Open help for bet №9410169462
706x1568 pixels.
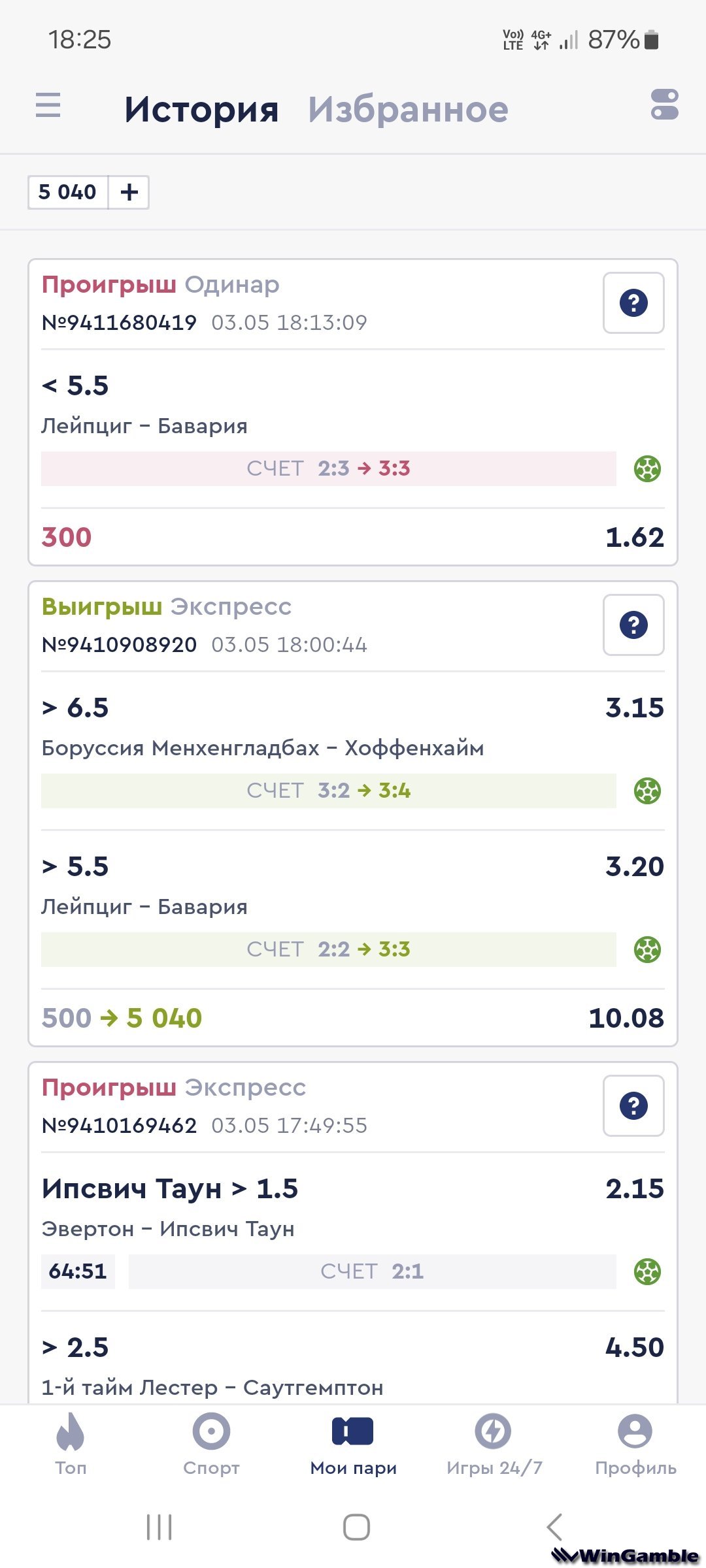[633, 1106]
